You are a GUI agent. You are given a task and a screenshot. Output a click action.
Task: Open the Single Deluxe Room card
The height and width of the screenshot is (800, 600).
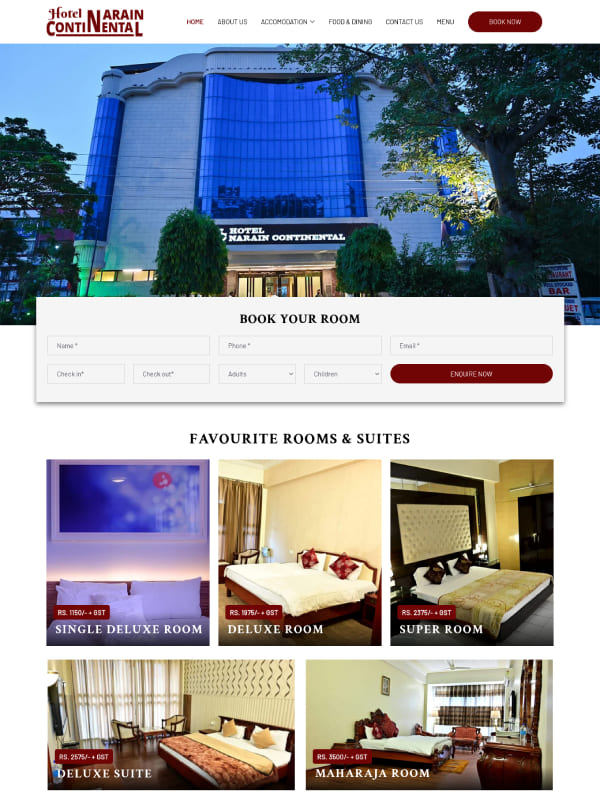coord(128,552)
